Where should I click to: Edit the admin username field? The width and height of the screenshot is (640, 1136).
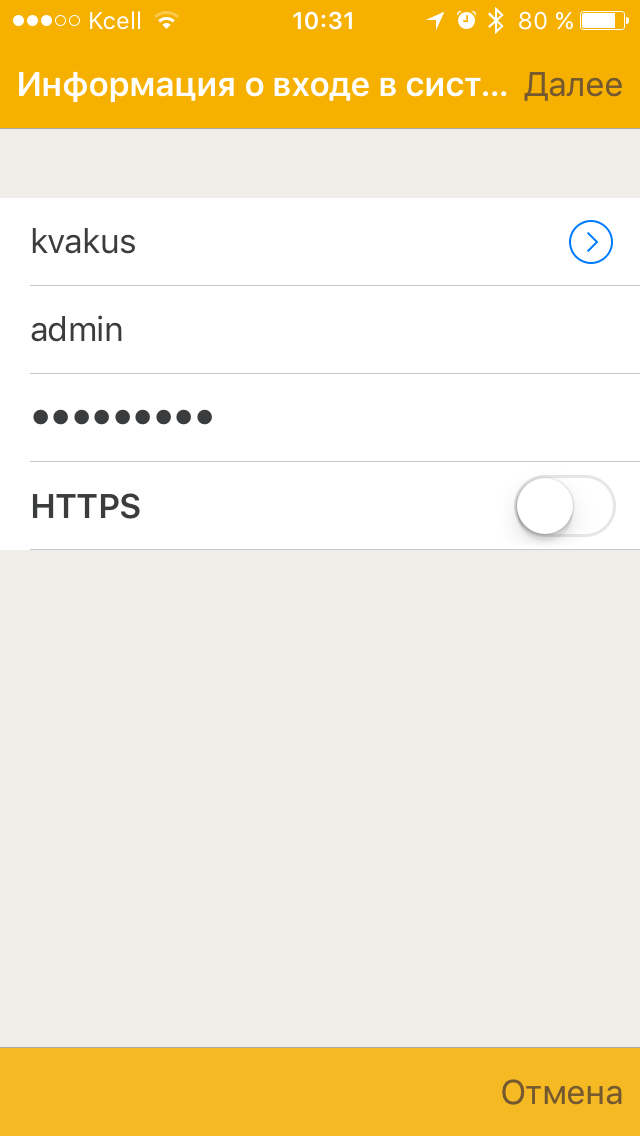tap(320, 330)
